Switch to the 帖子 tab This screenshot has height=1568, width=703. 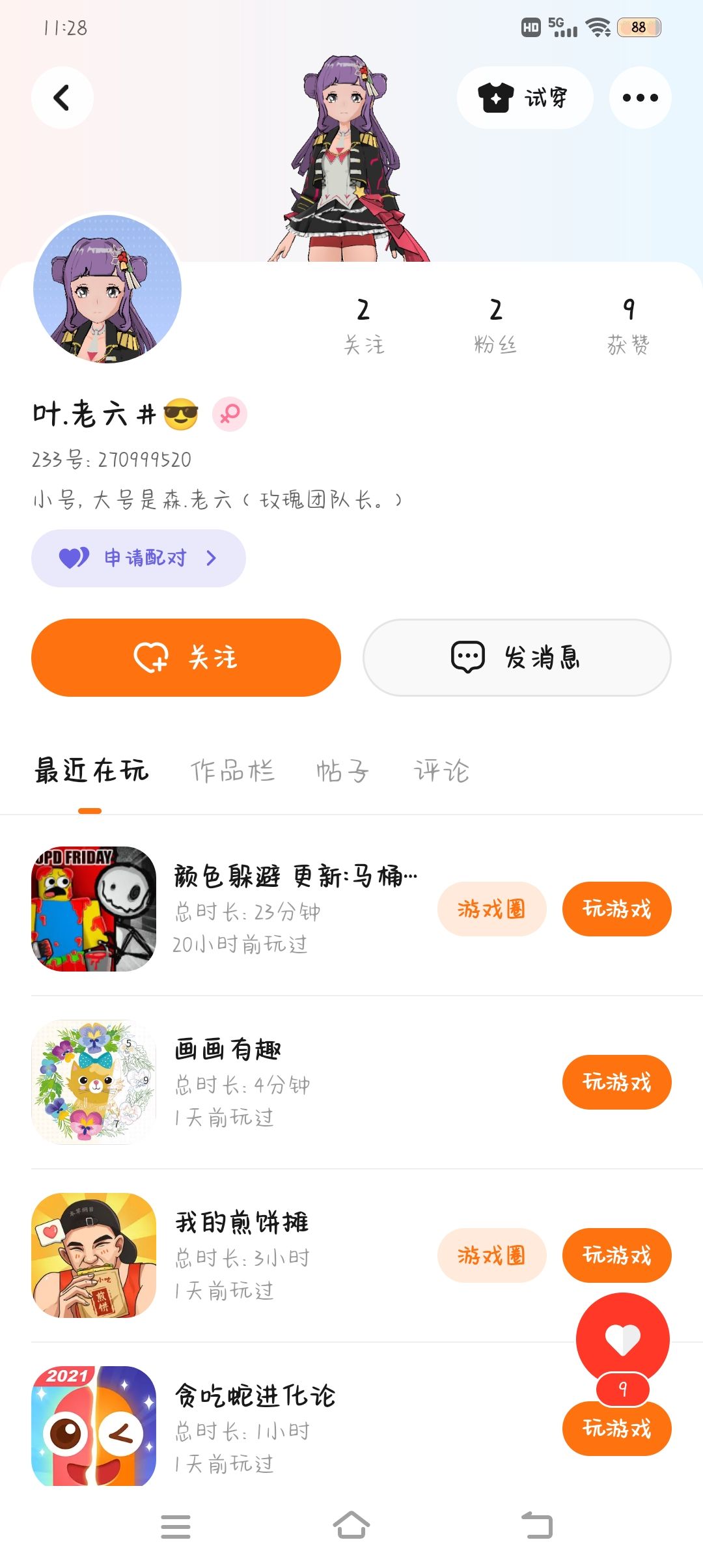click(x=342, y=771)
